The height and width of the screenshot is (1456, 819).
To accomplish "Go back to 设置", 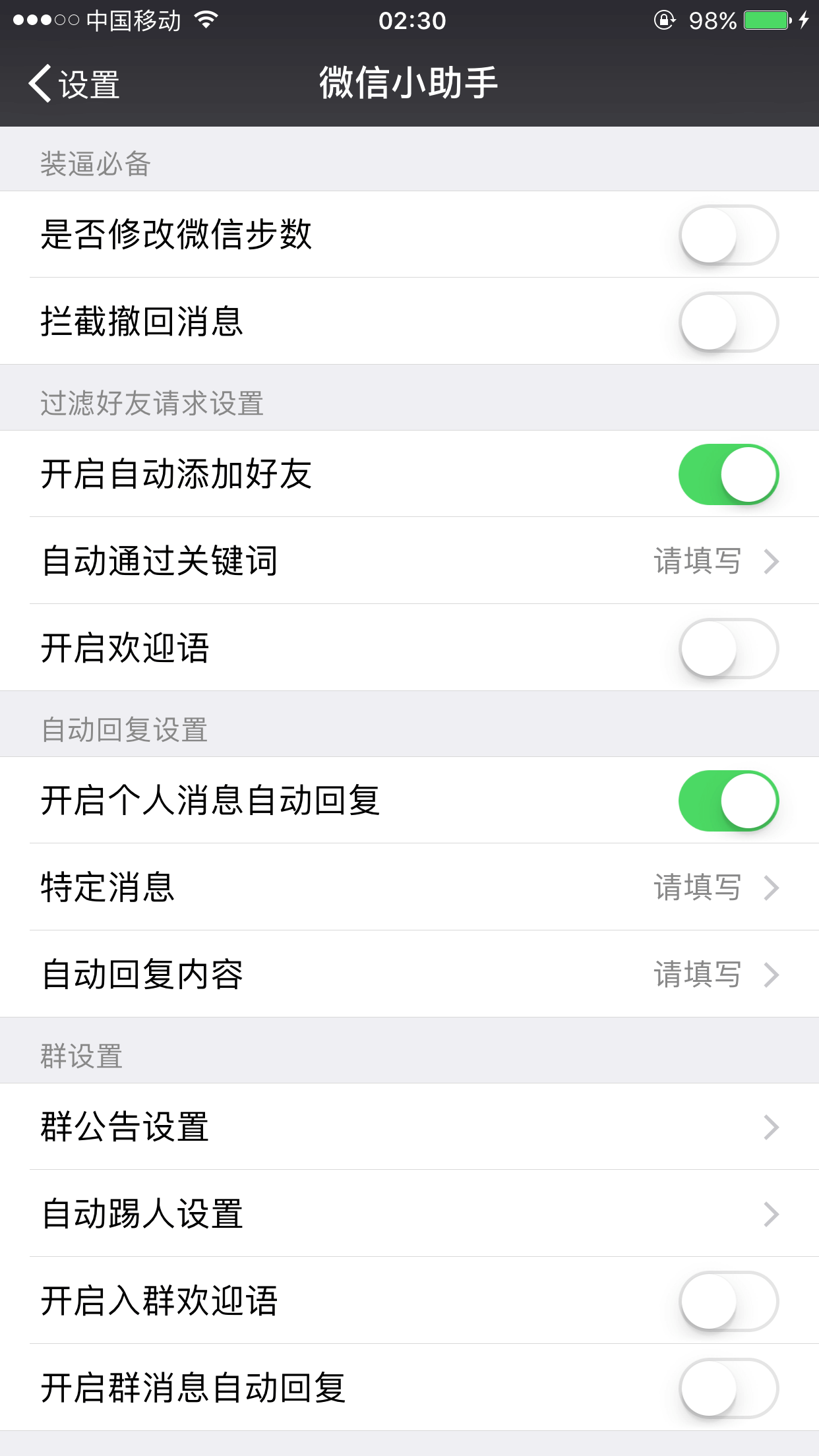I will (x=74, y=84).
